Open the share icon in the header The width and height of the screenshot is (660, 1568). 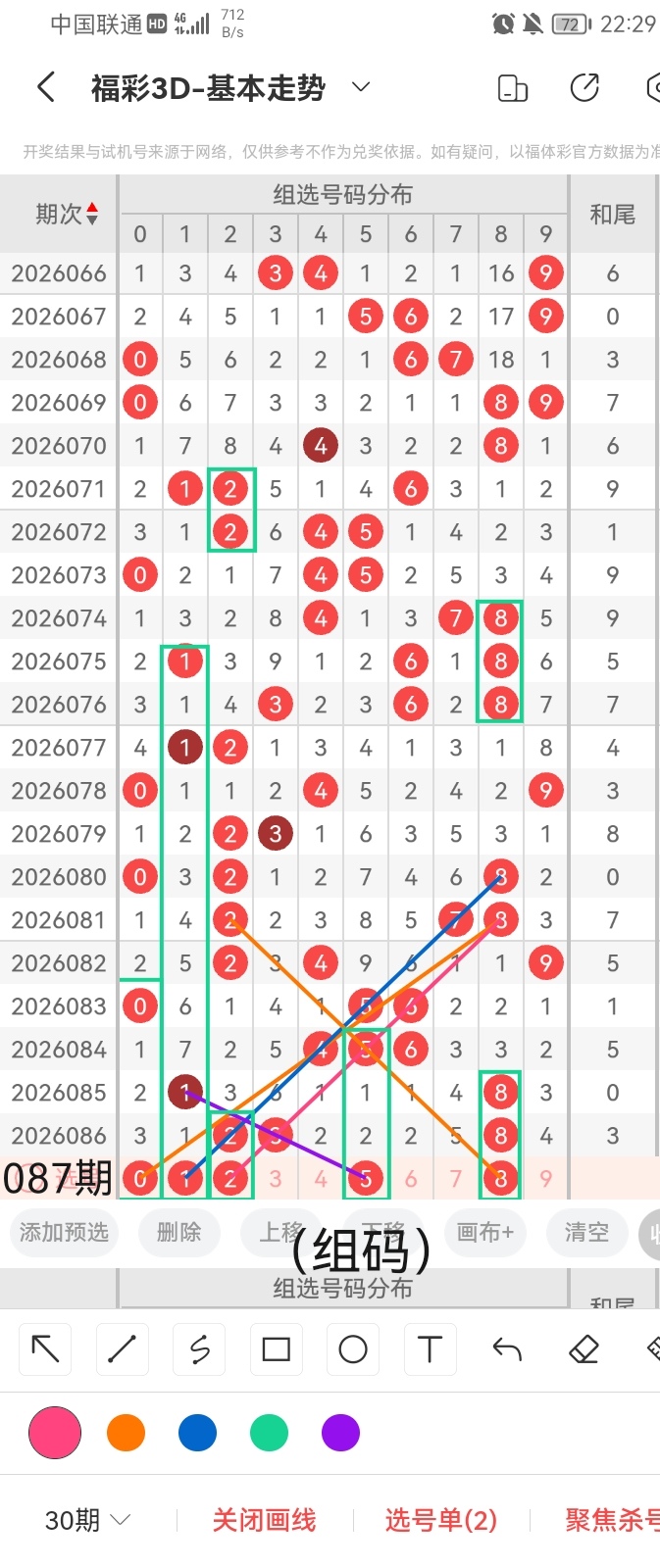pos(584,87)
